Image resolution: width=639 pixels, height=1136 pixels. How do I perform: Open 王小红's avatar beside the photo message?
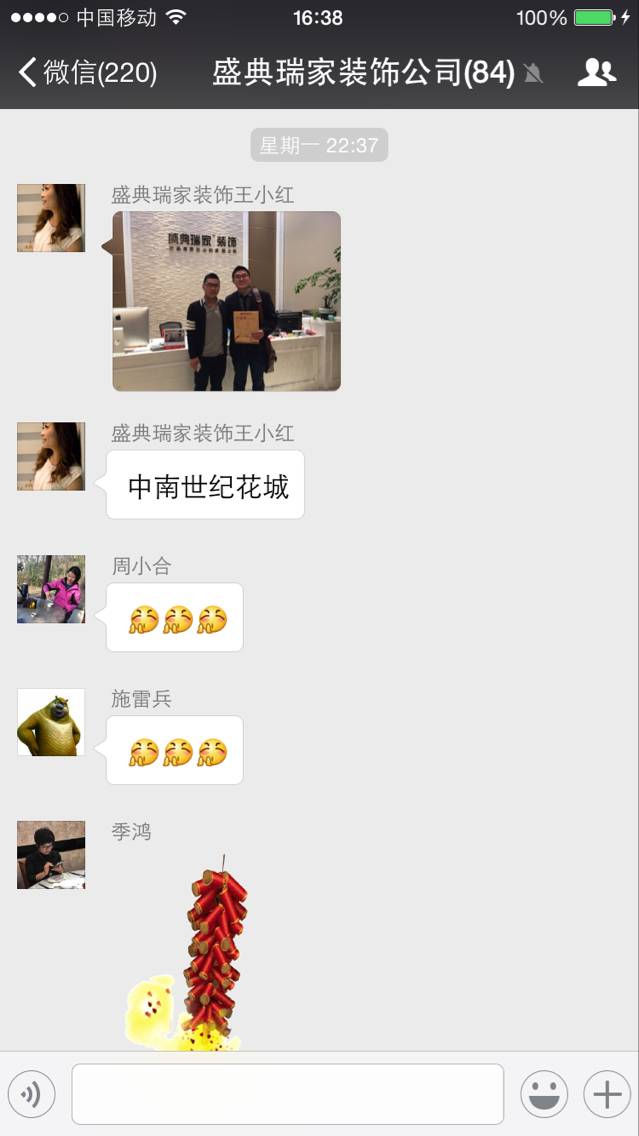(51, 217)
